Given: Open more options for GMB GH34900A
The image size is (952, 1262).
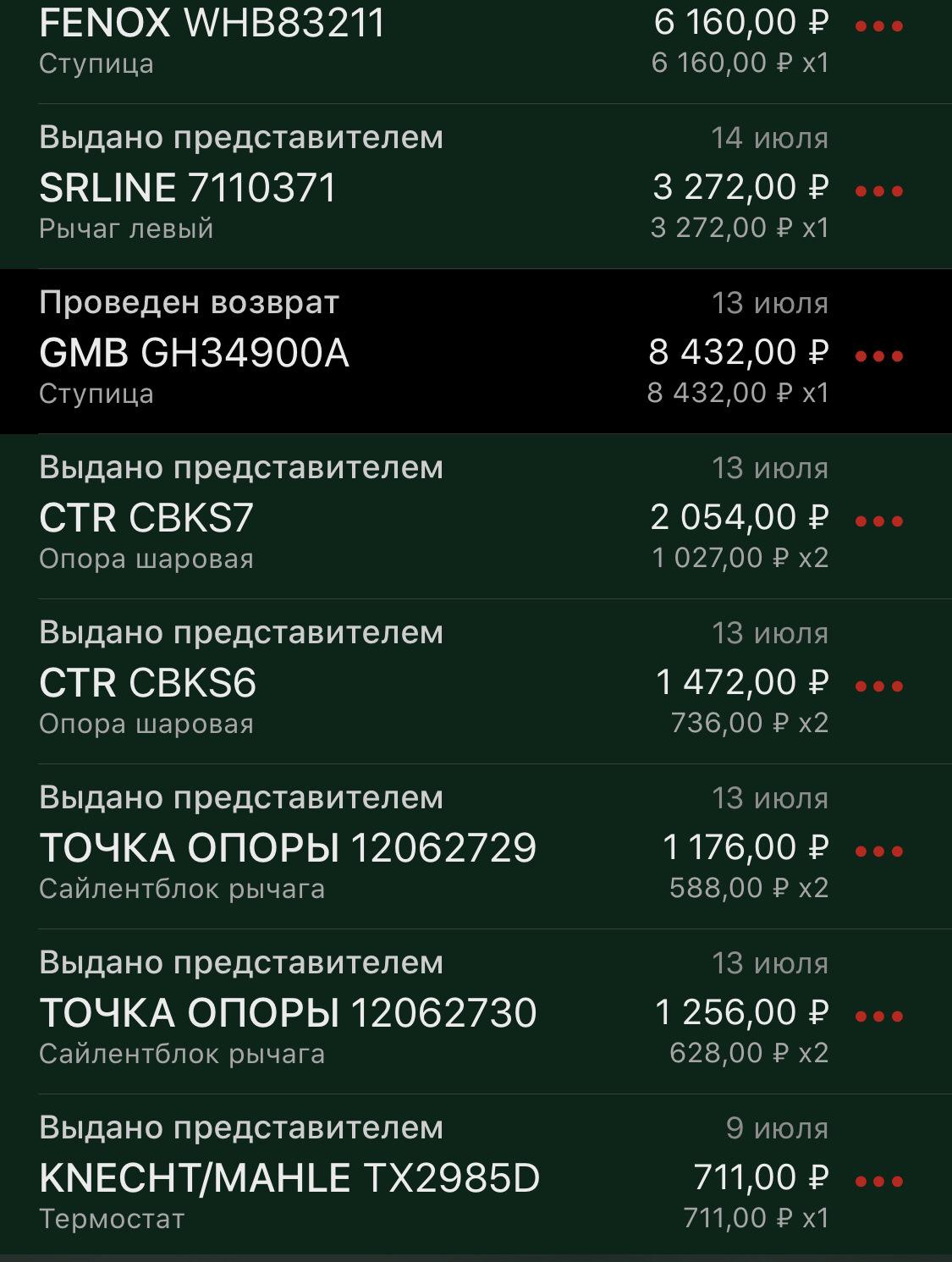Looking at the screenshot, I should tap(879, 356).
